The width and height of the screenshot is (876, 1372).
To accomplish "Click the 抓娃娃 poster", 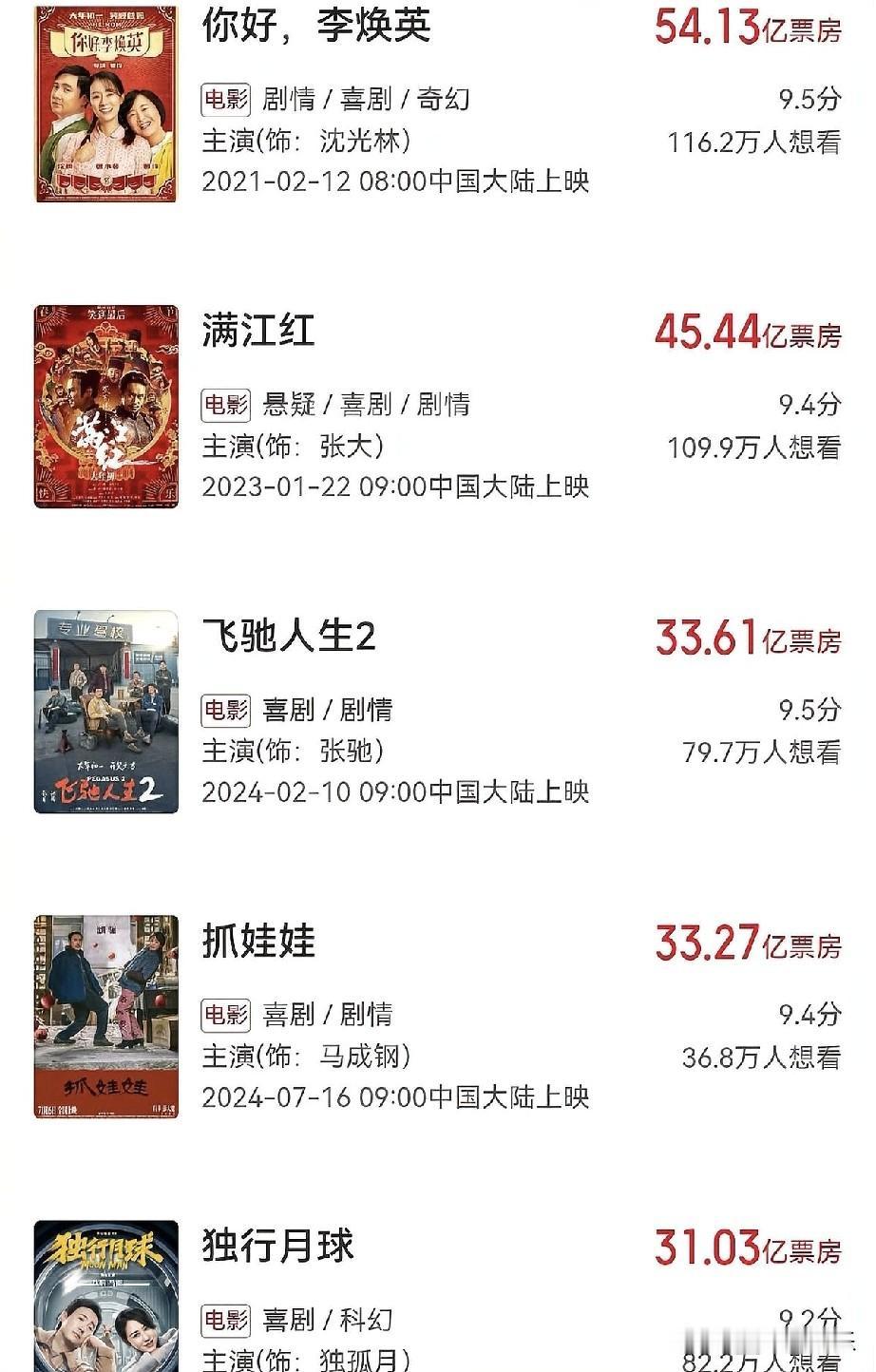I will coord(105,1017).
